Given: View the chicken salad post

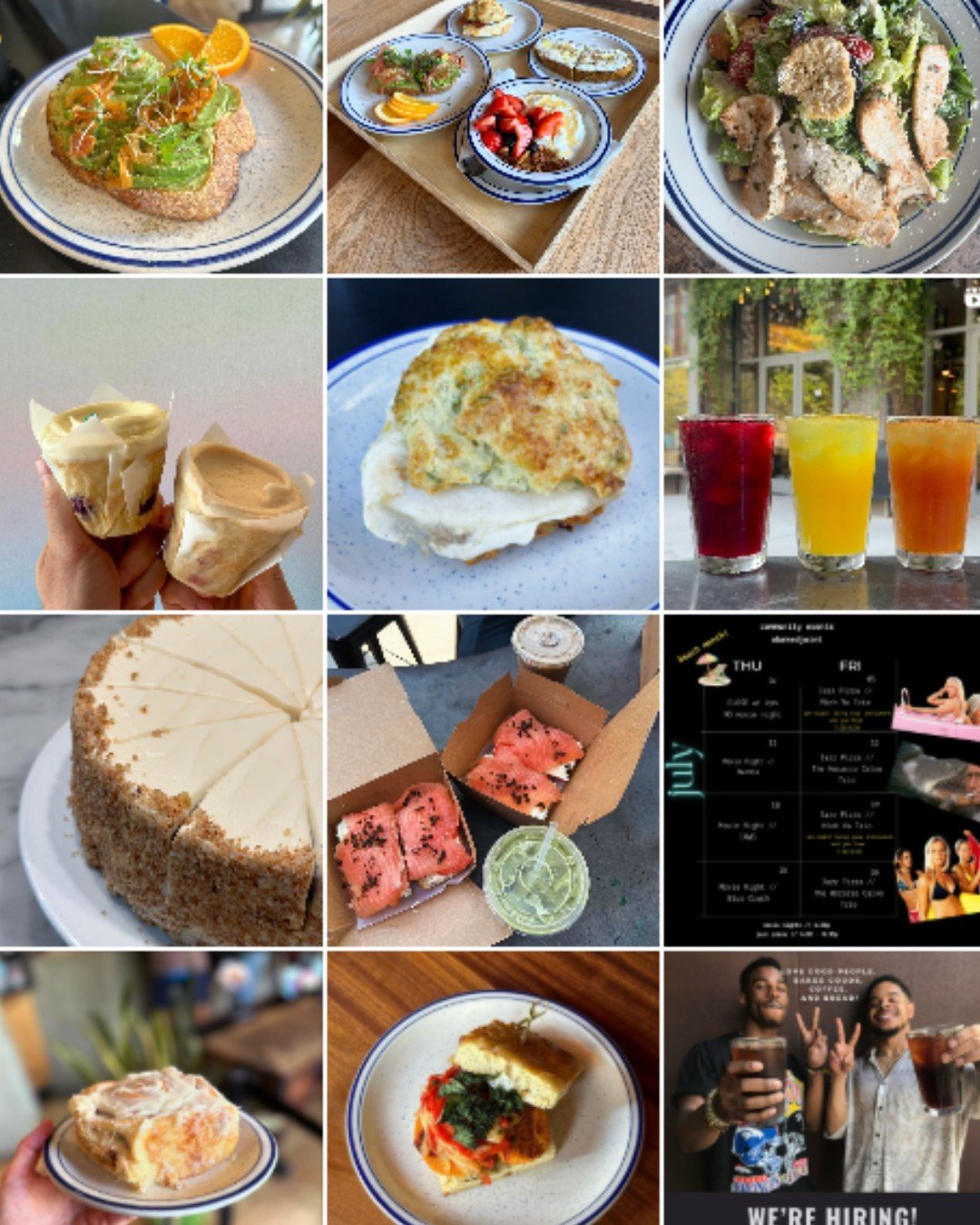Looking at the screenshot, I should [x=822, y=136].
